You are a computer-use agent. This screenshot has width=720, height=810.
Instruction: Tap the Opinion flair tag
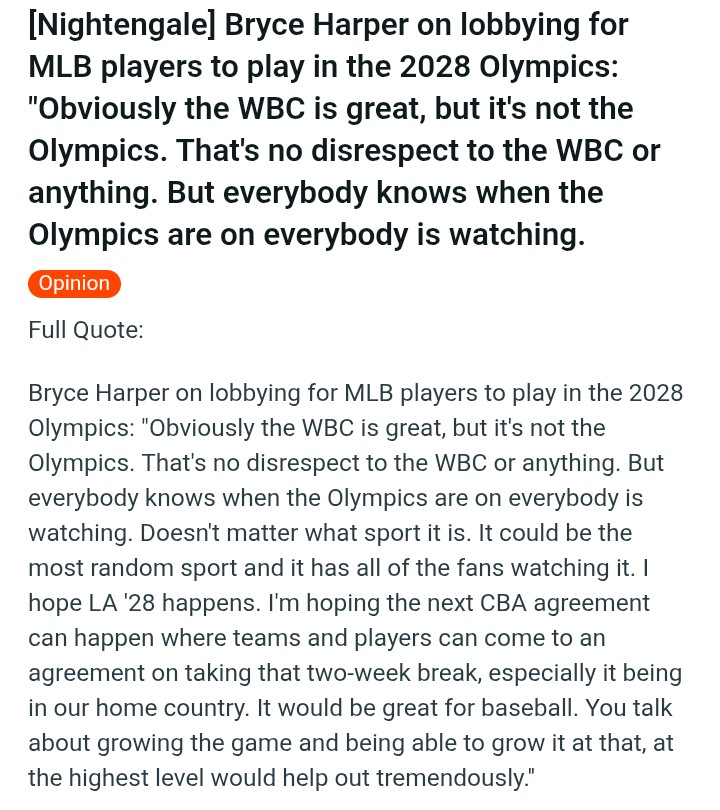[x=74, y=283]
